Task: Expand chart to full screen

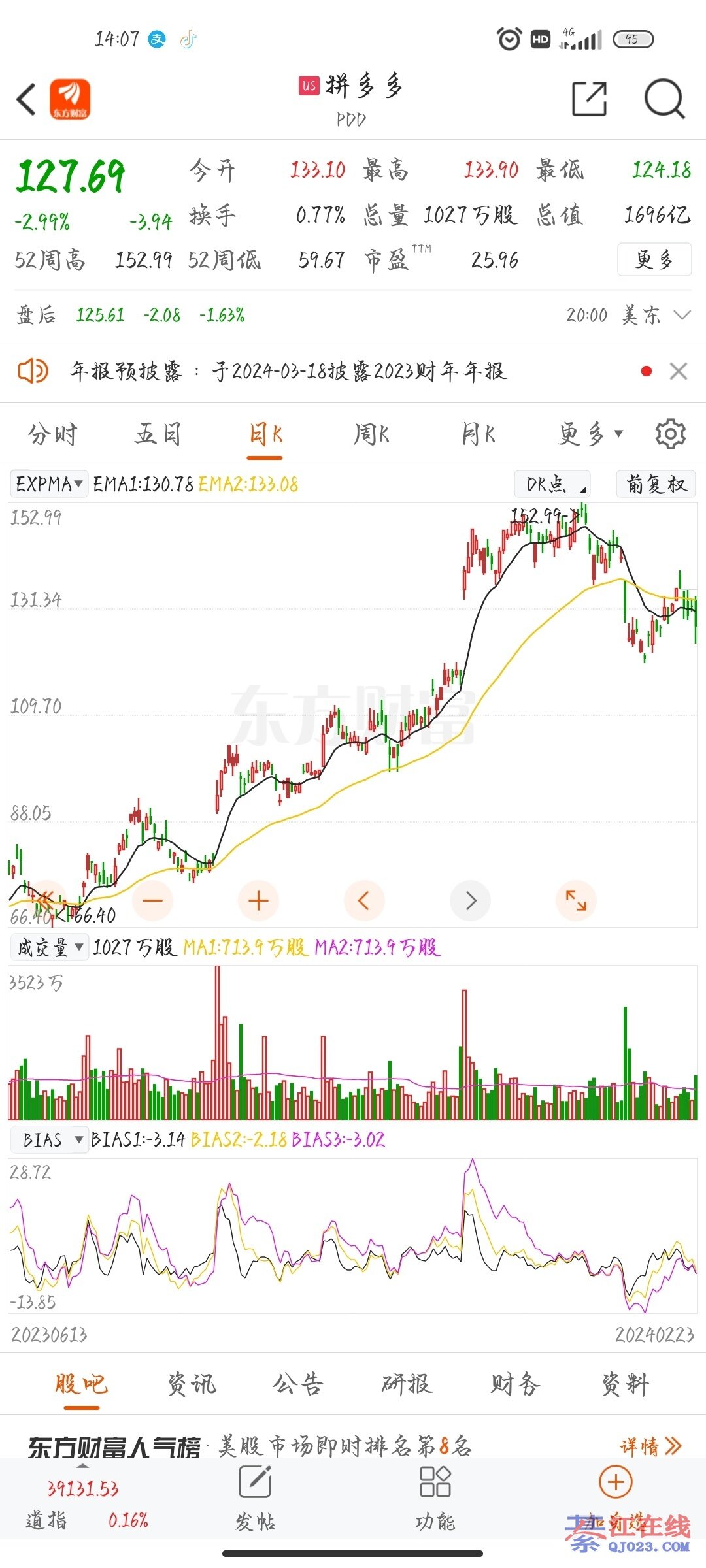Action: pos(576,901)
